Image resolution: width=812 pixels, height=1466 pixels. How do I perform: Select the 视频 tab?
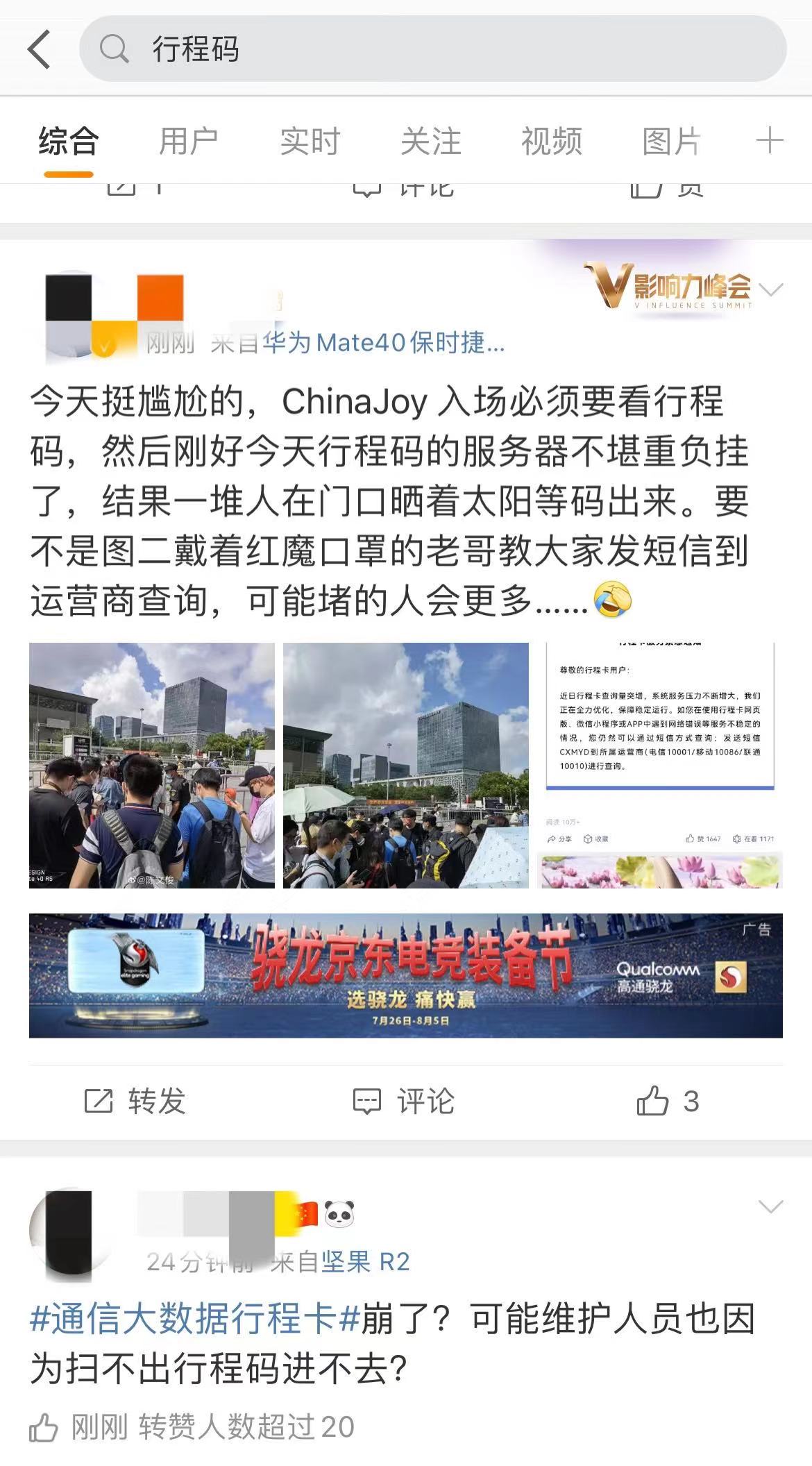(551, 142)
